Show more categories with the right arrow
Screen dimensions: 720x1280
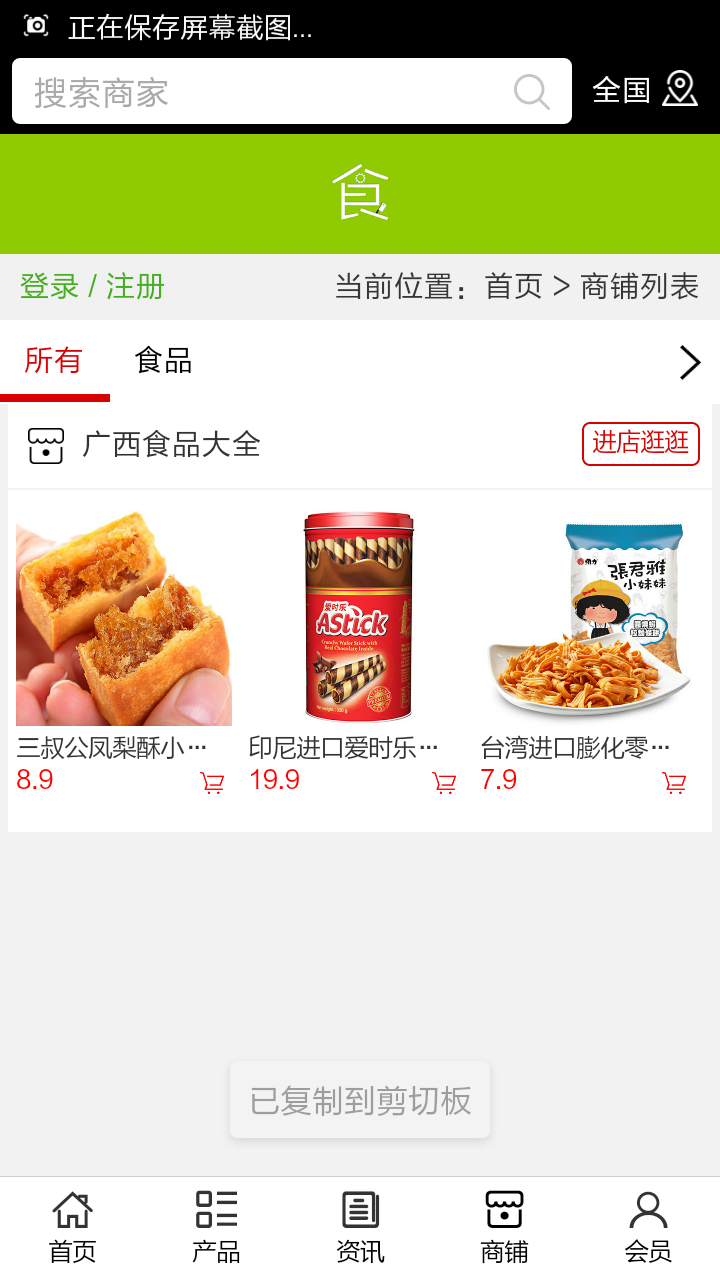tap(690, 362)
